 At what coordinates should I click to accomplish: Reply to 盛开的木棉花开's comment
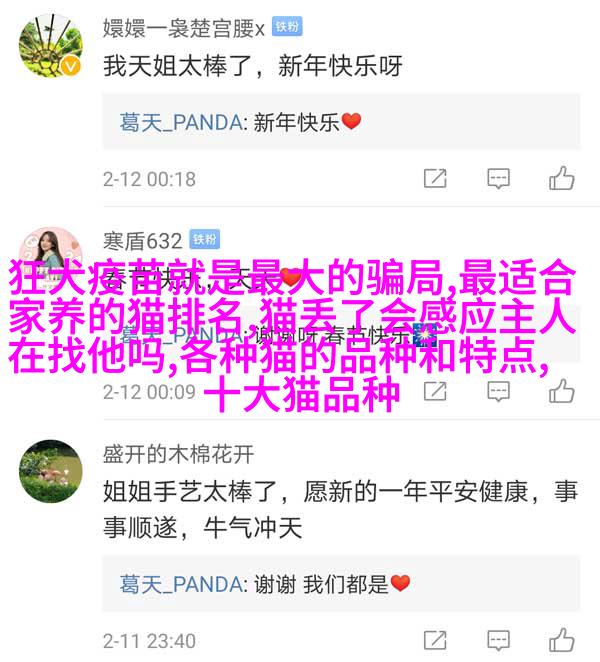tap(498, 640)
